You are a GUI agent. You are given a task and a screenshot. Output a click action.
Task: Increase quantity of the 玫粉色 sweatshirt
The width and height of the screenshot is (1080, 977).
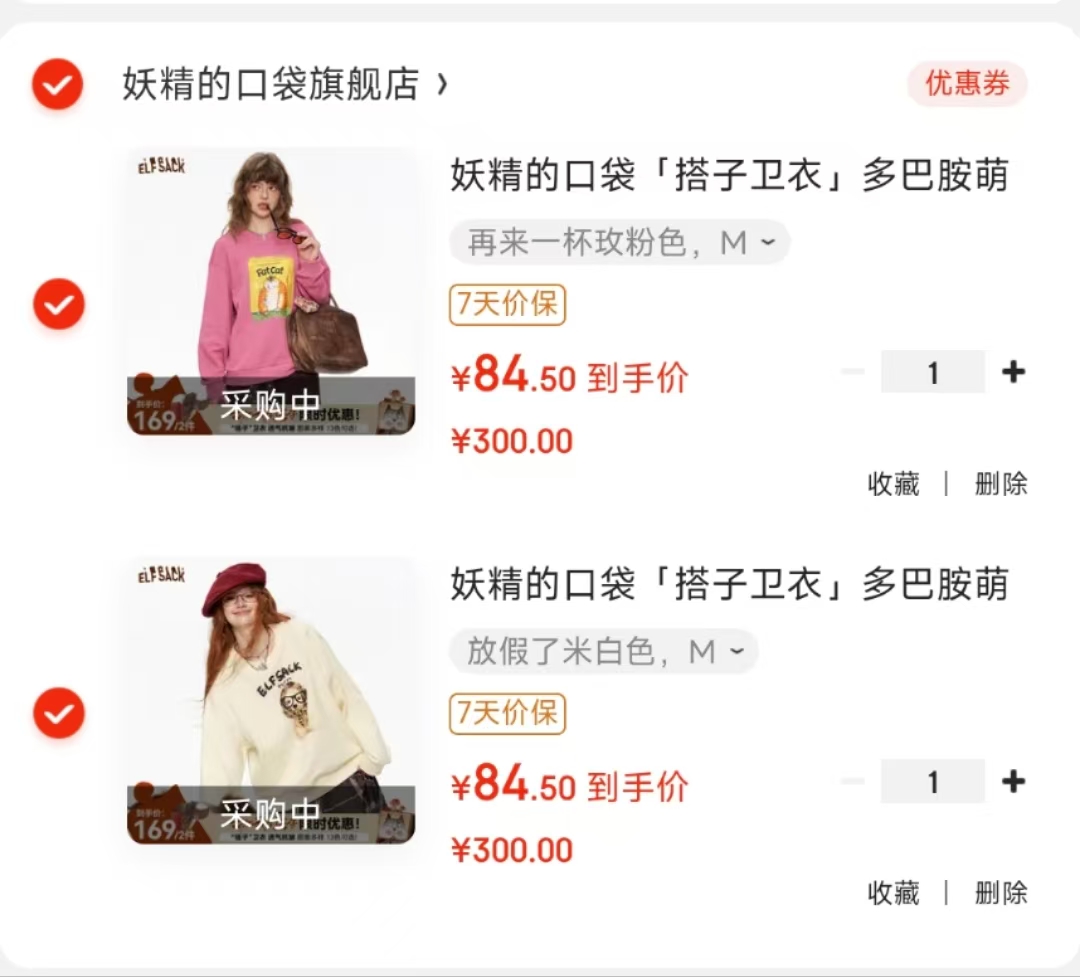tap(1013, 372)
